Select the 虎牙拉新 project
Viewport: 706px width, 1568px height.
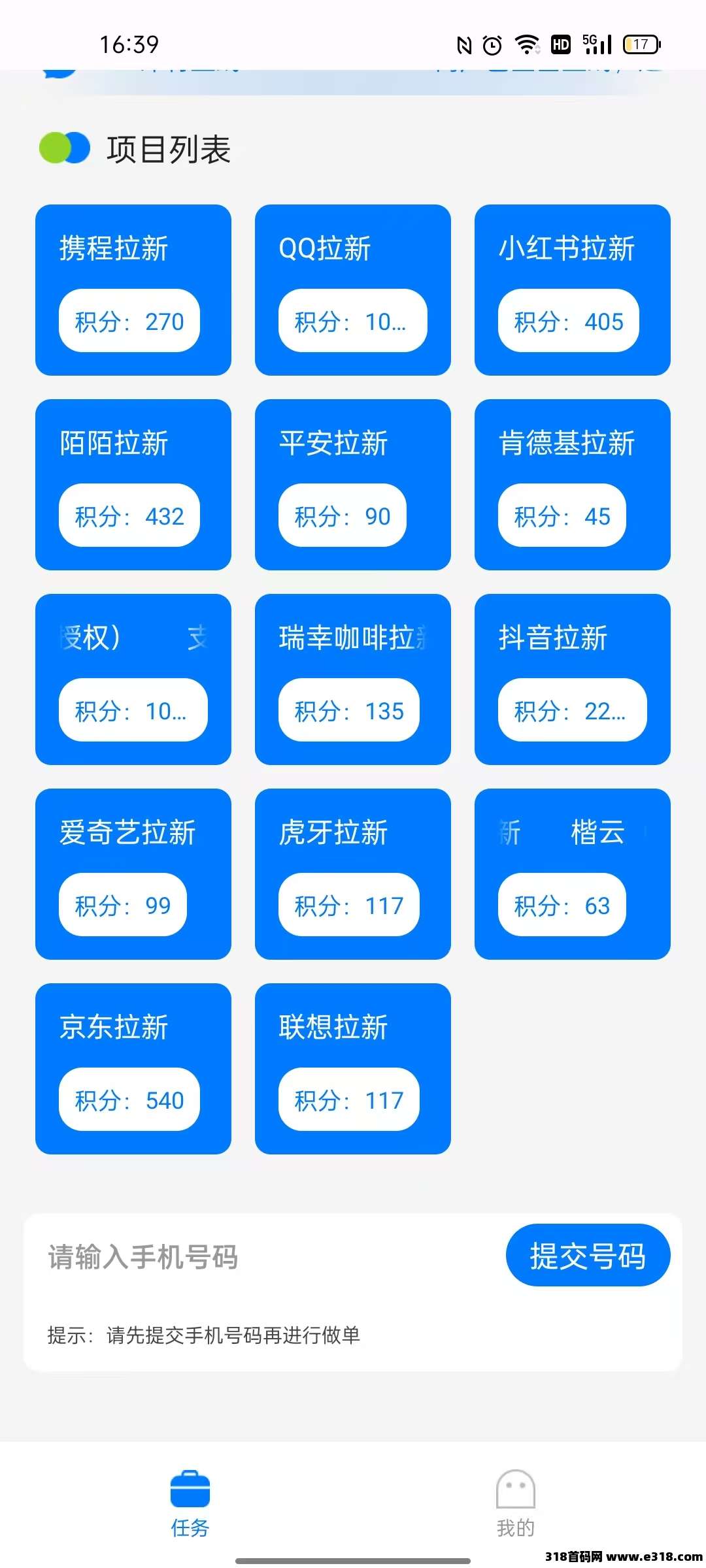click(x=353, y=874)
